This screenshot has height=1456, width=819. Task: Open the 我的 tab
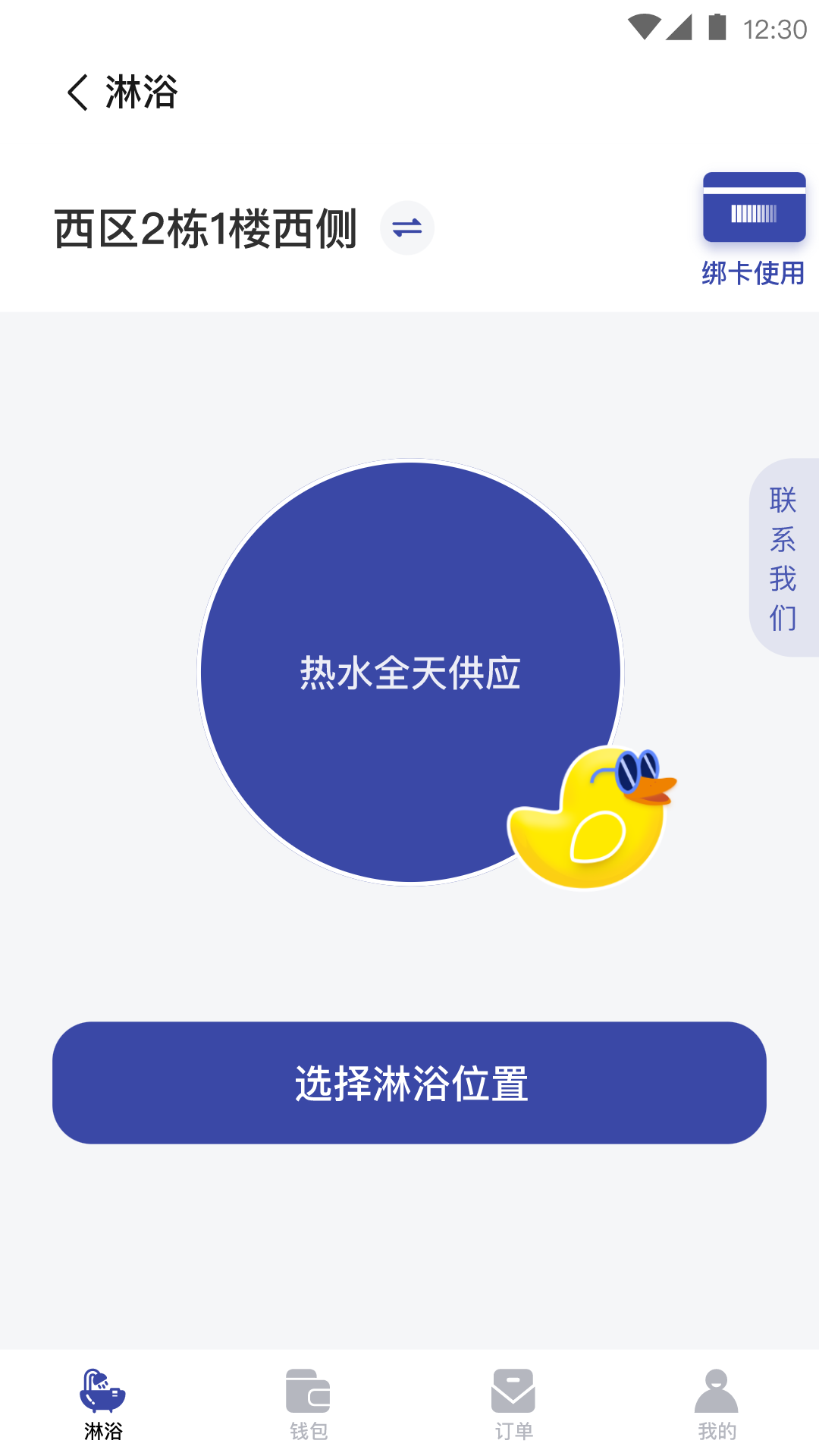tap(717, 1404)
